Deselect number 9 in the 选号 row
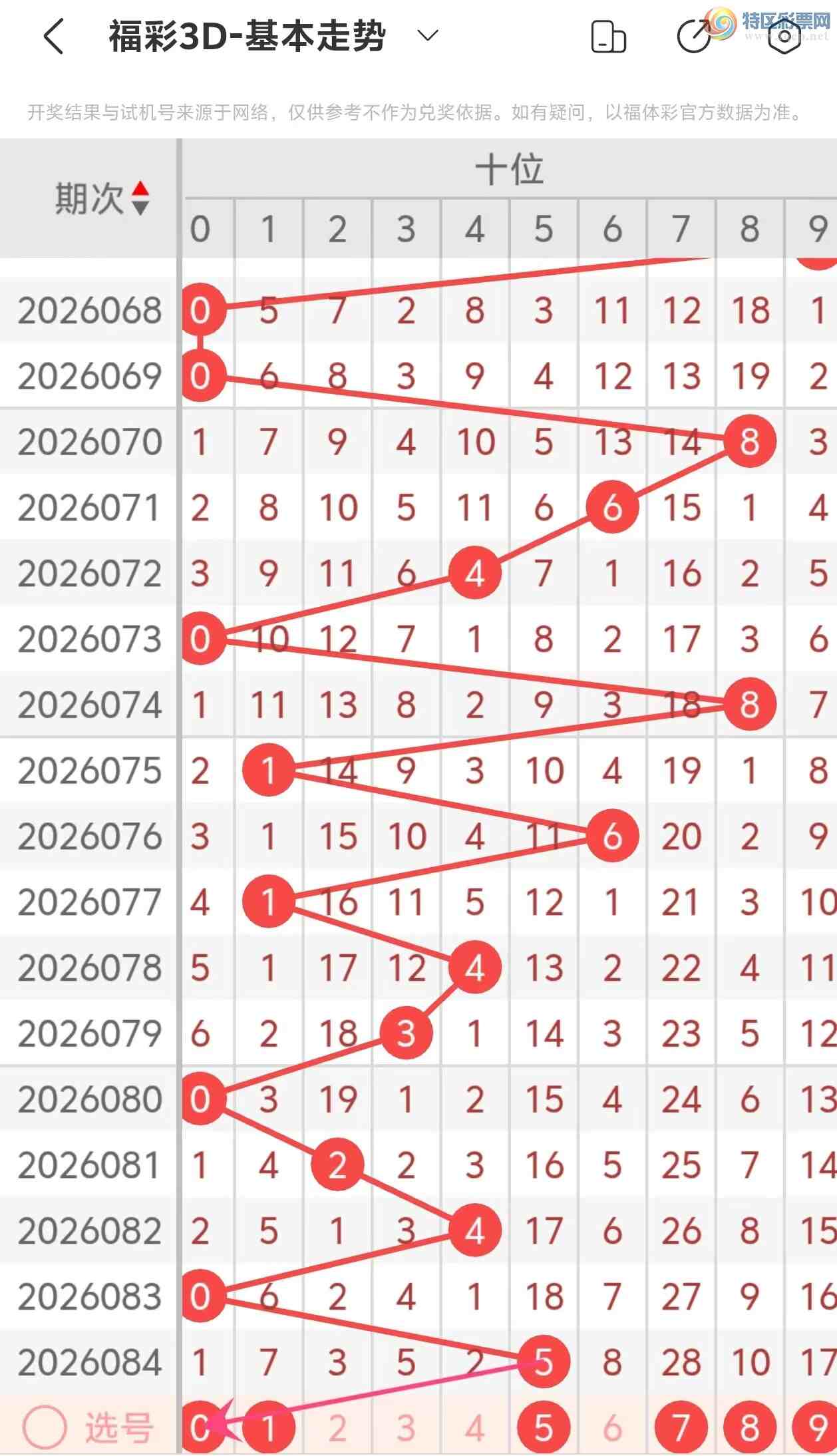 [817, 1427]
